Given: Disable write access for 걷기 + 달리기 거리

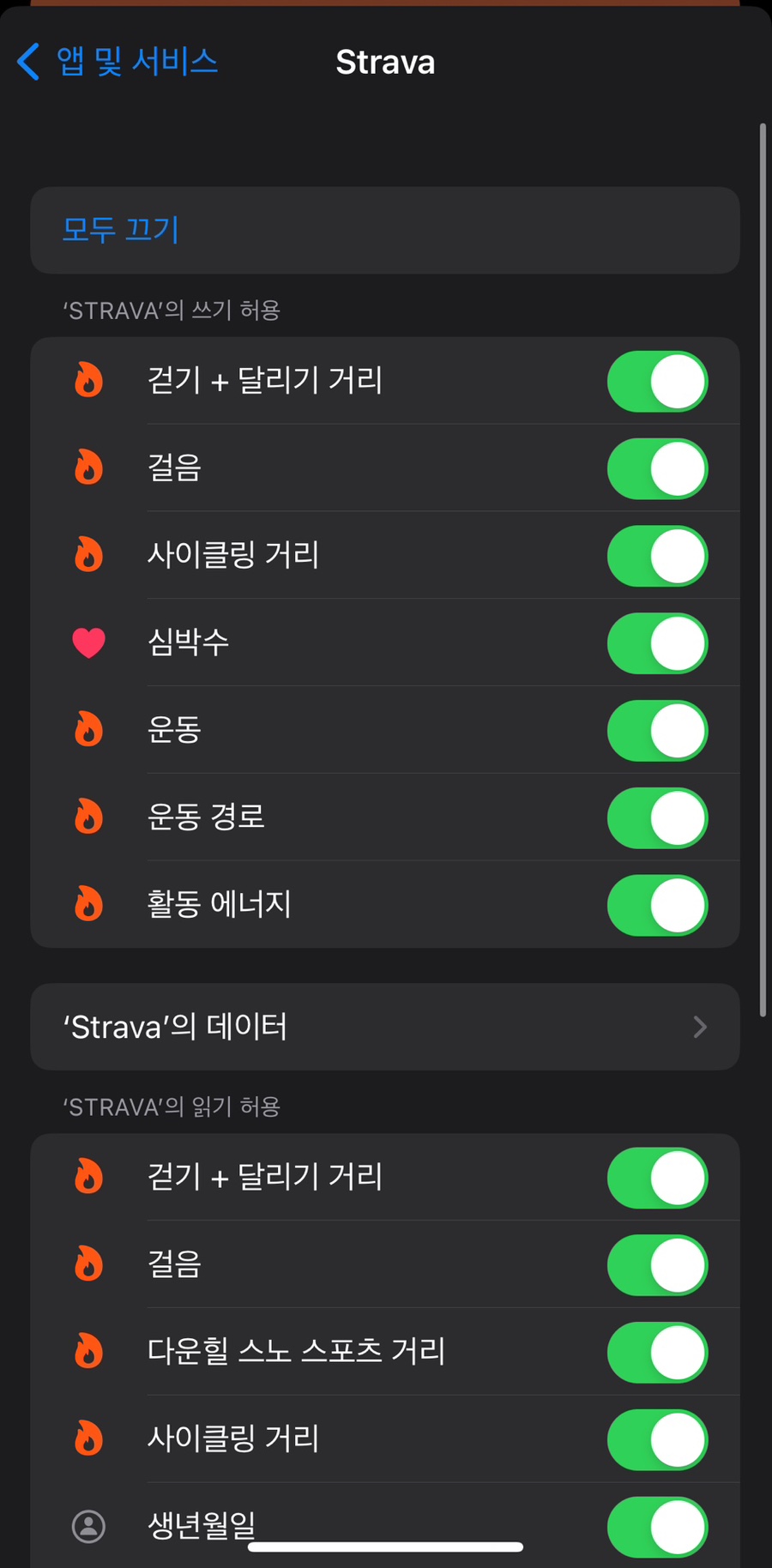Looking at the screenshot, I should tap(658, 382).
